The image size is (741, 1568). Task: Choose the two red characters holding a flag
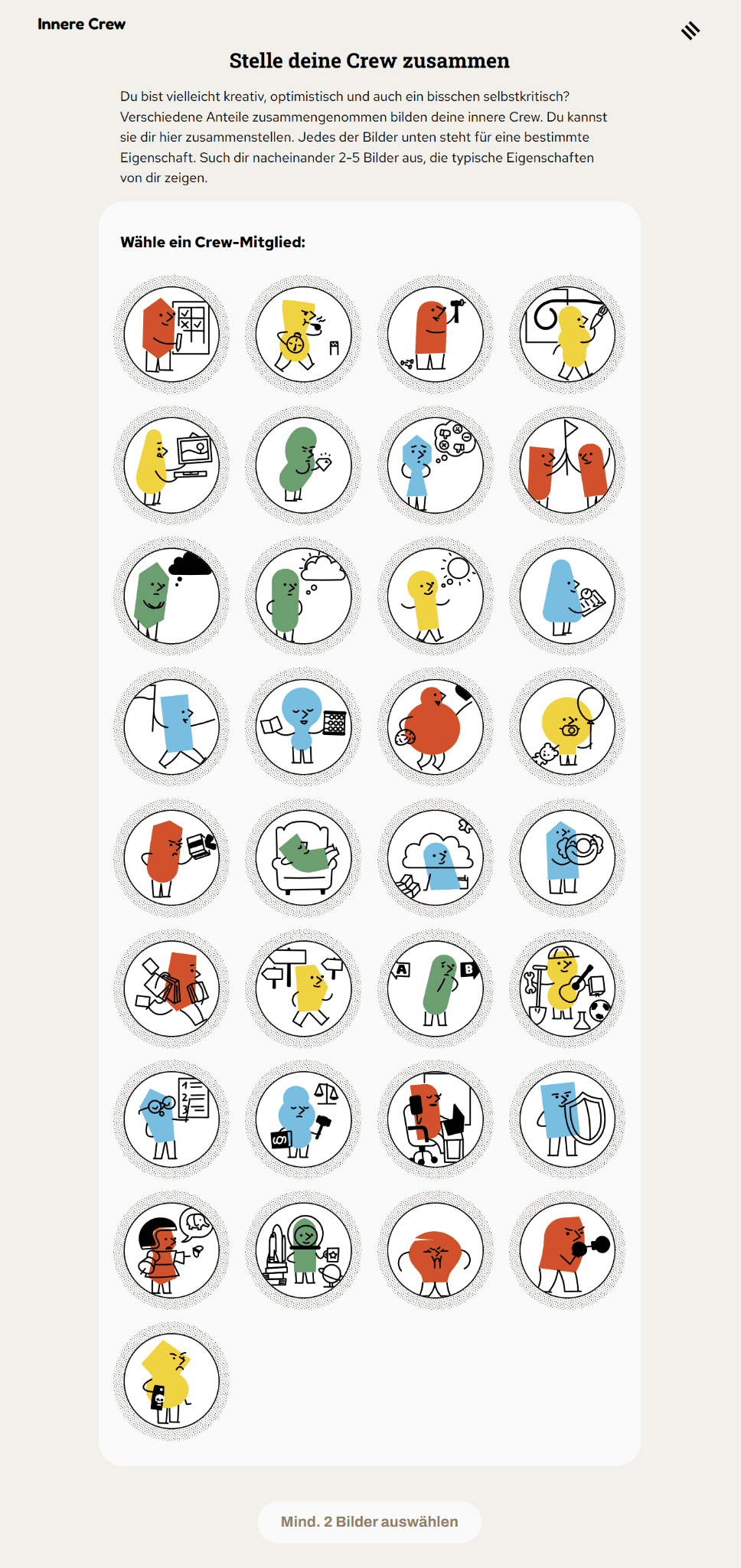click(567, 465)
